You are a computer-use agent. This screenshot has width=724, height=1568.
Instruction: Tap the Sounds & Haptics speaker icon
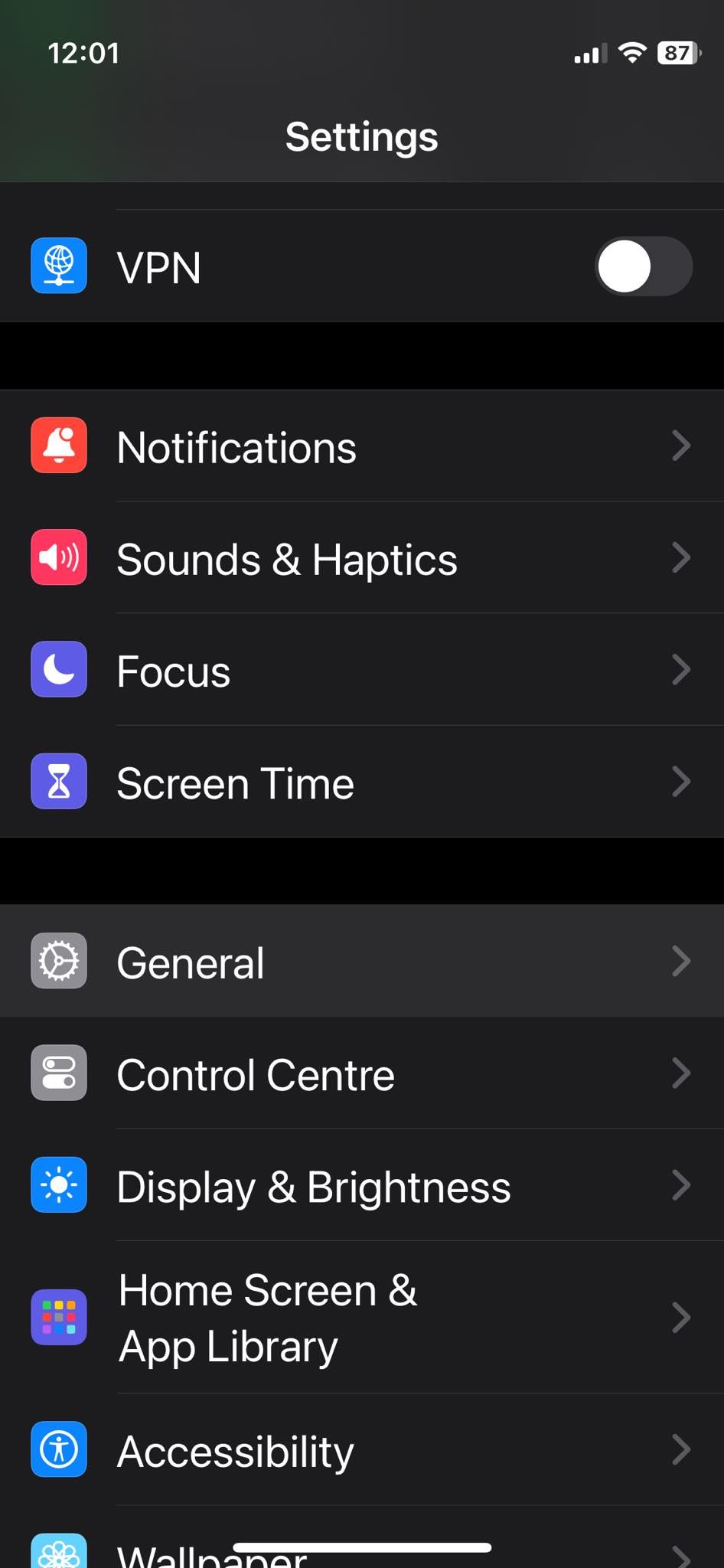pos(58,557)
